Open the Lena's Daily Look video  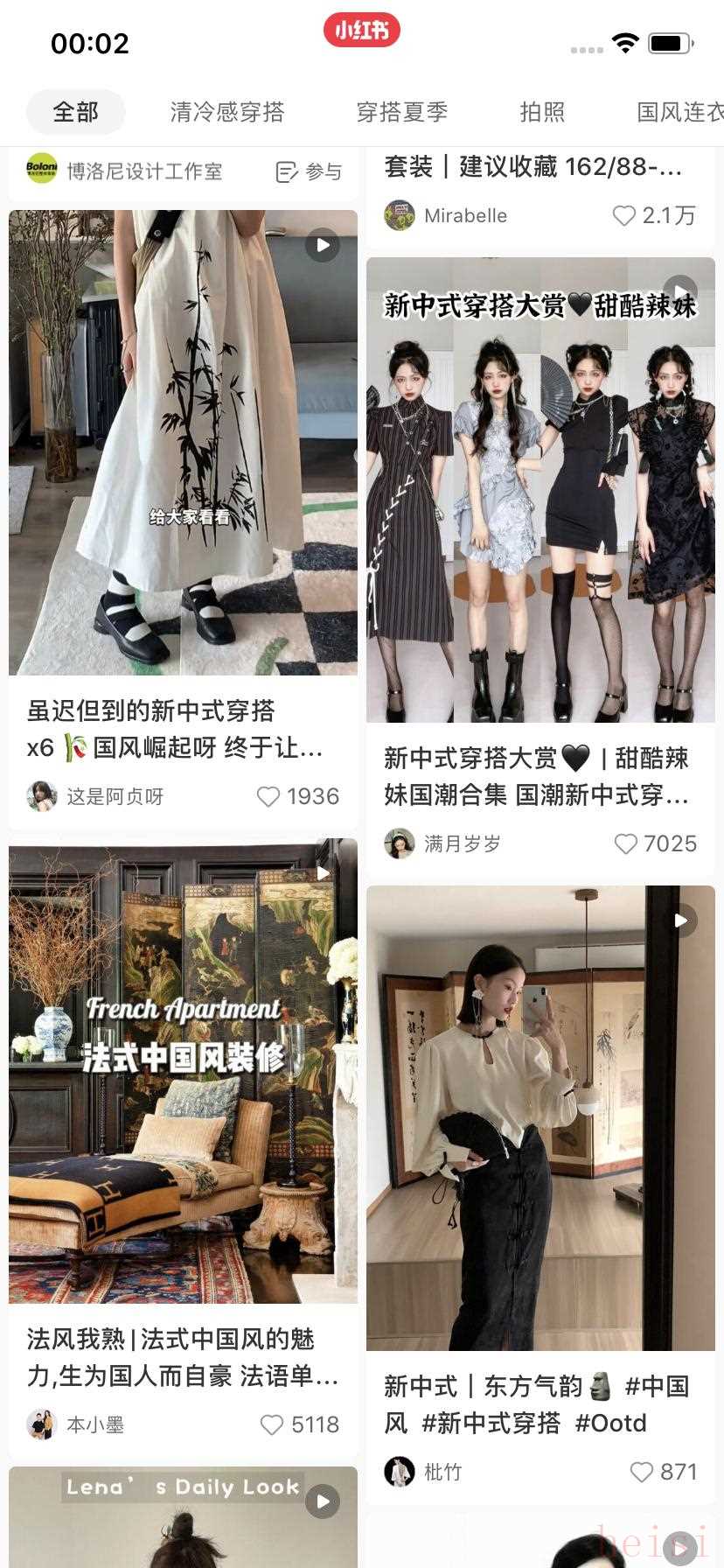(183, 1520)
